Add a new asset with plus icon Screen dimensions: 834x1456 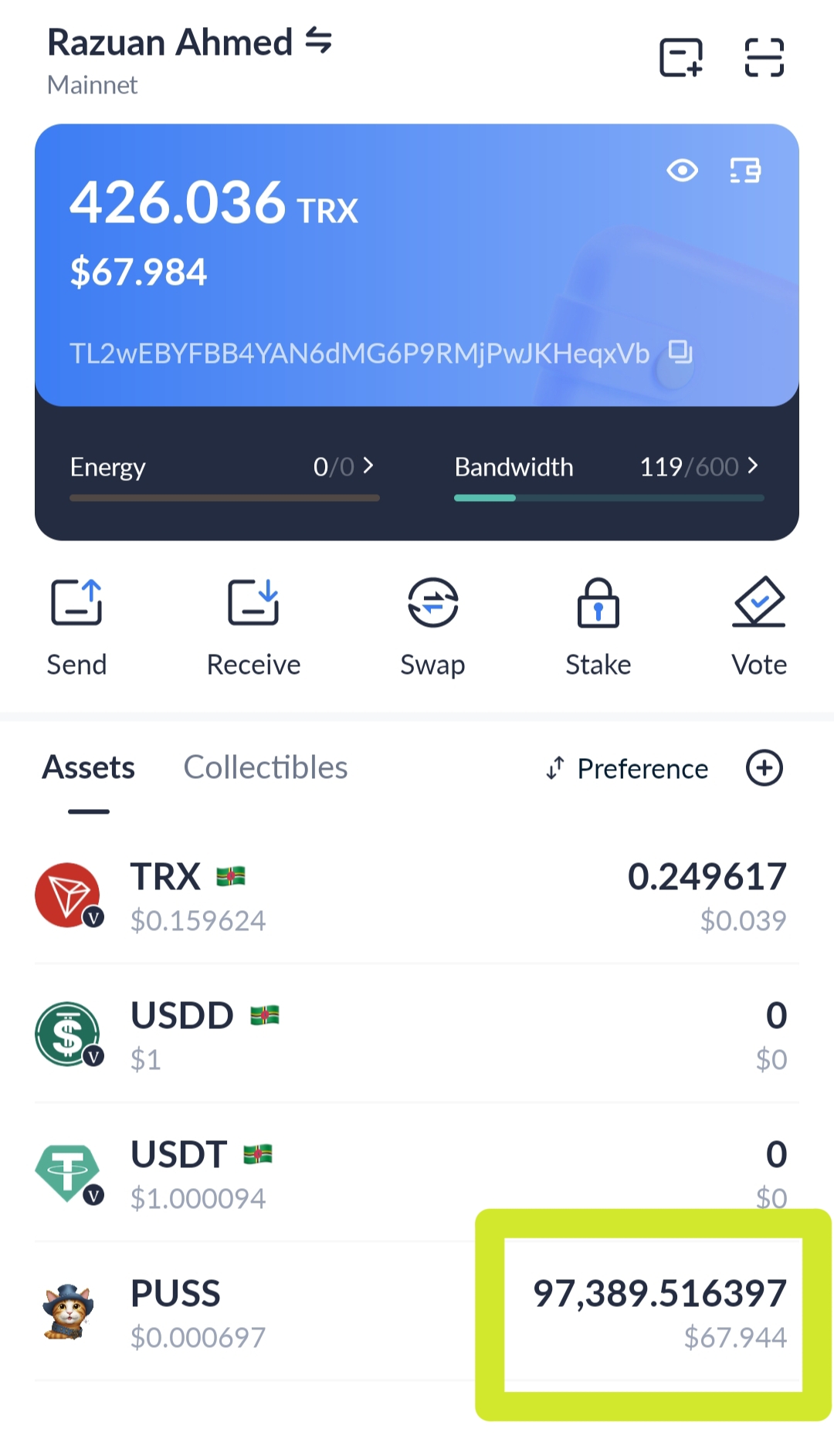click(764, 768)
